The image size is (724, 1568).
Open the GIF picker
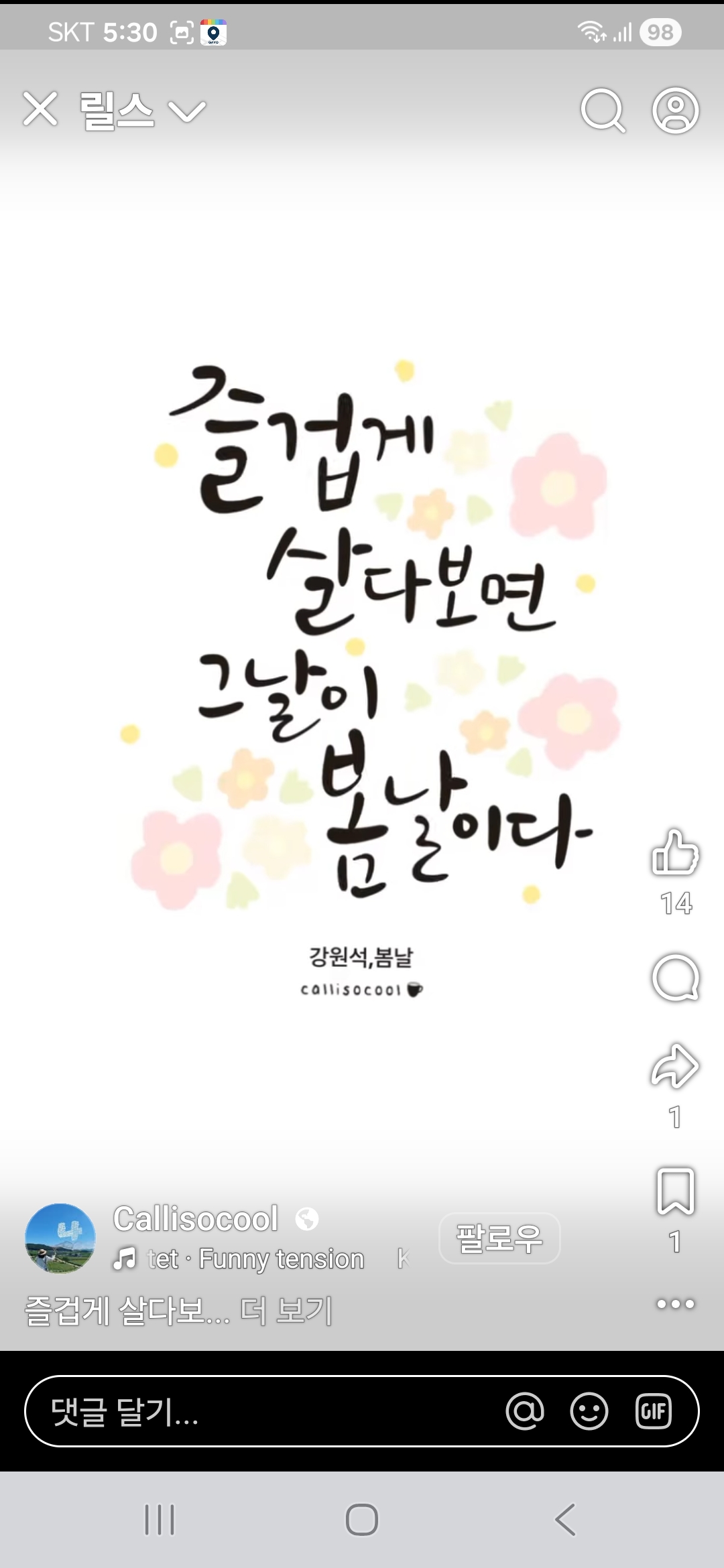coord(654,1411)
